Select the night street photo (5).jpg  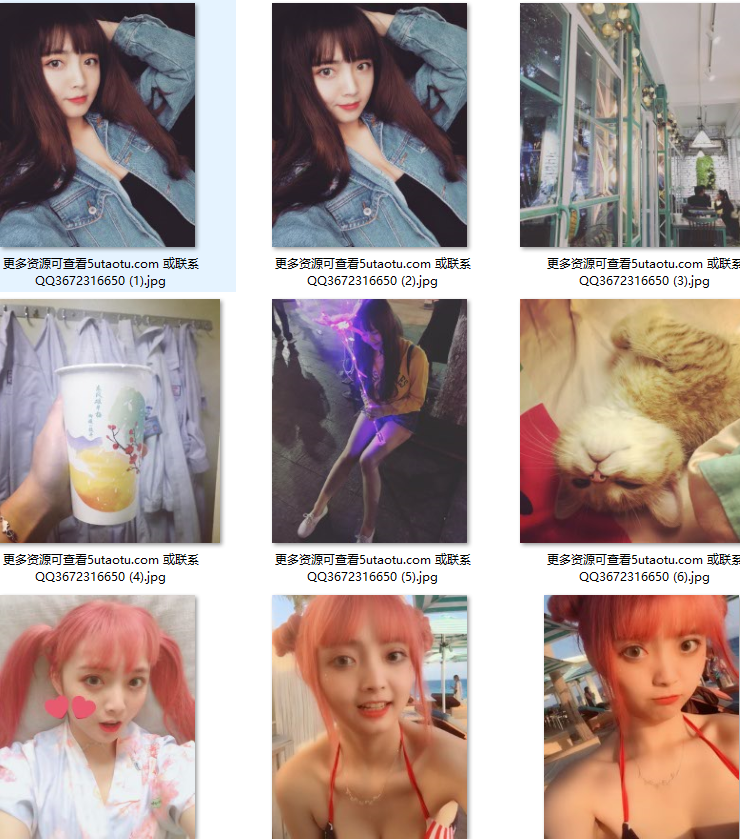click(x=369, y=421)
